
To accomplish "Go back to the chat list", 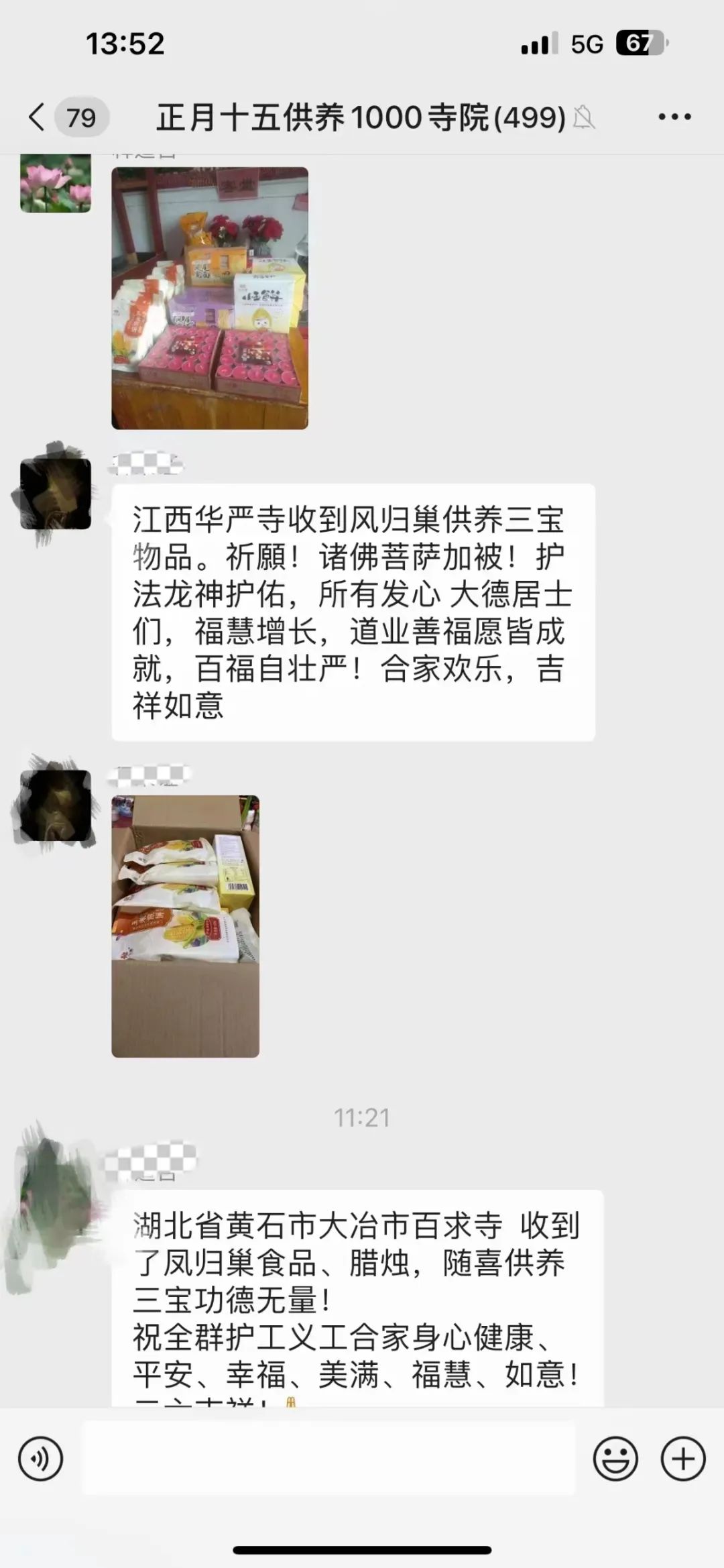I will point(38,117).
